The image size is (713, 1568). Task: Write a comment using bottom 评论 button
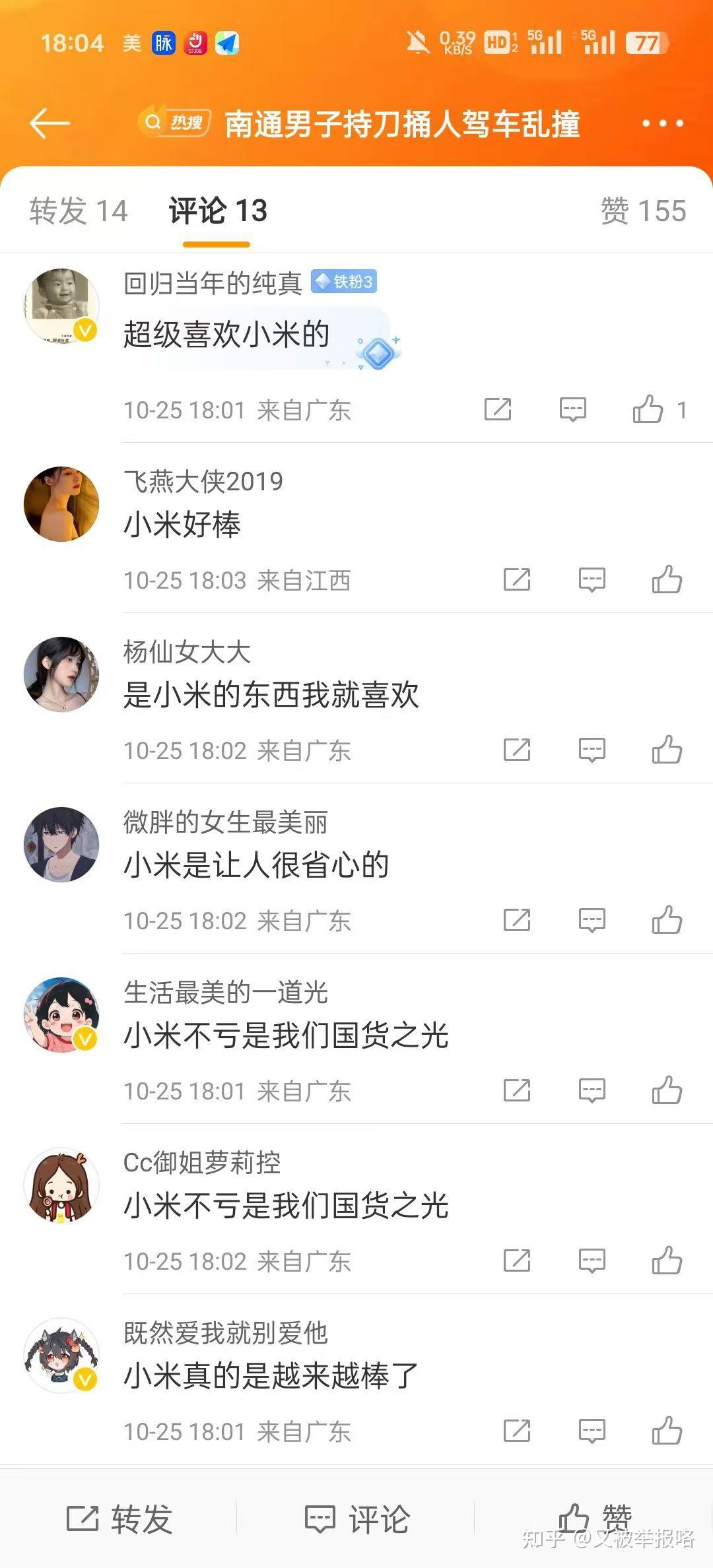(357, 1519)
